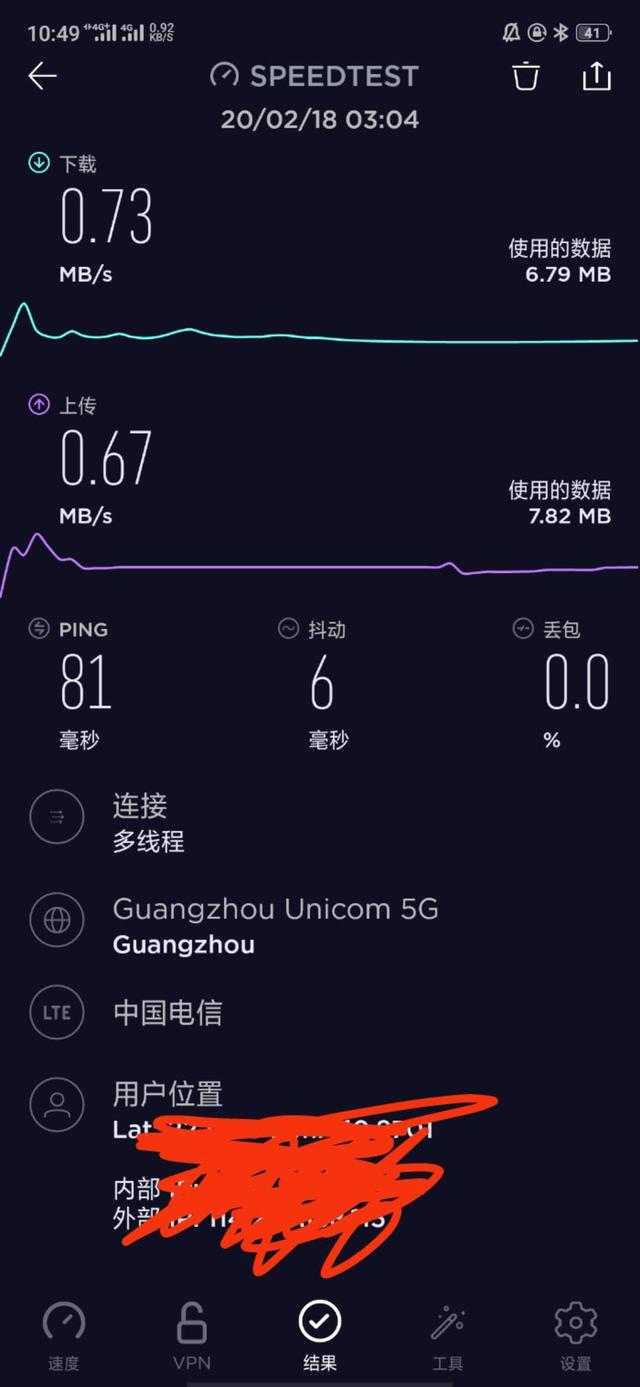The image size is (640, 1387).
Task: Select the 结果 tab
Action: 320,1335
